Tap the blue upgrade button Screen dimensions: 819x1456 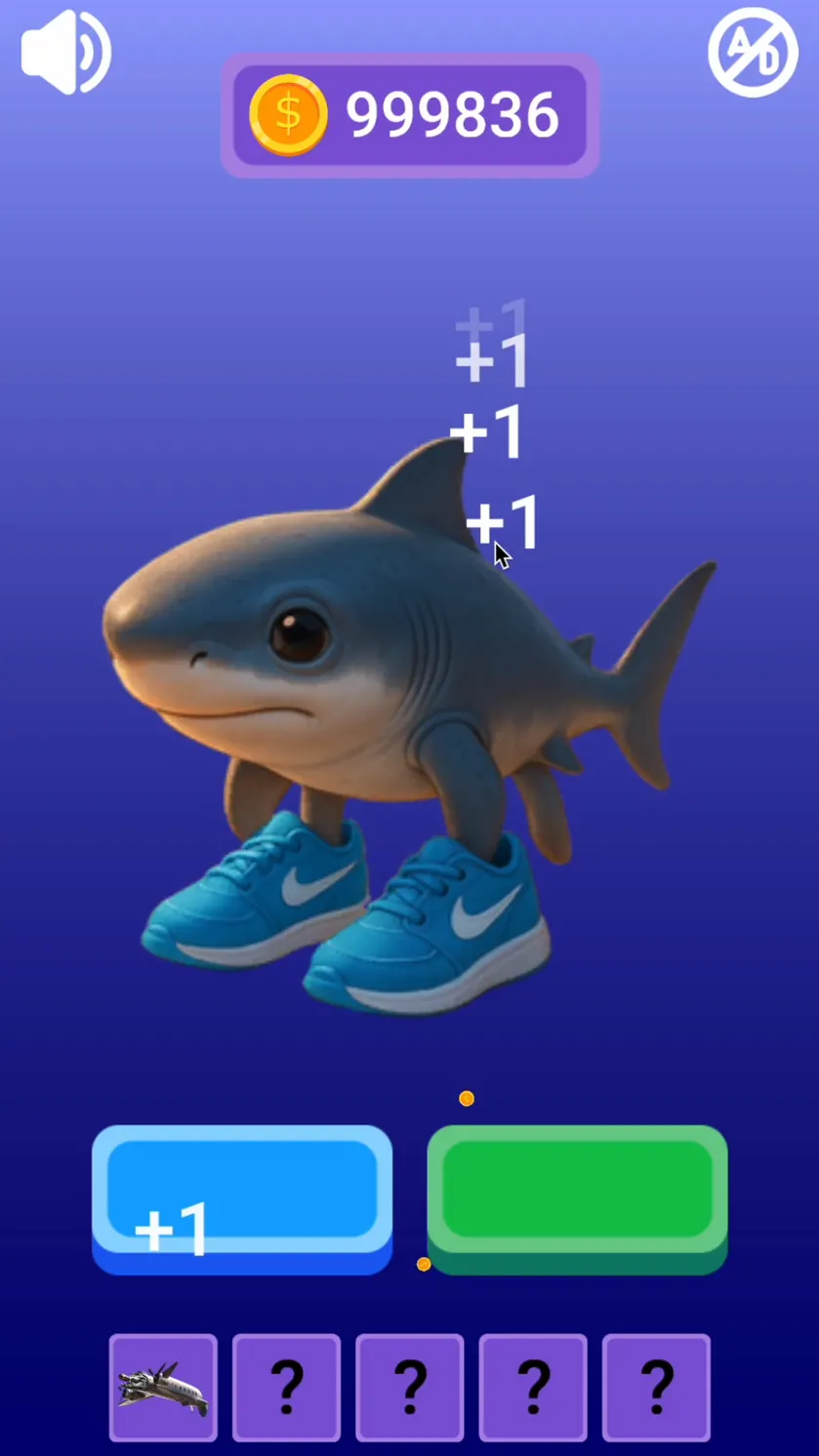[x=242, y=1199]
